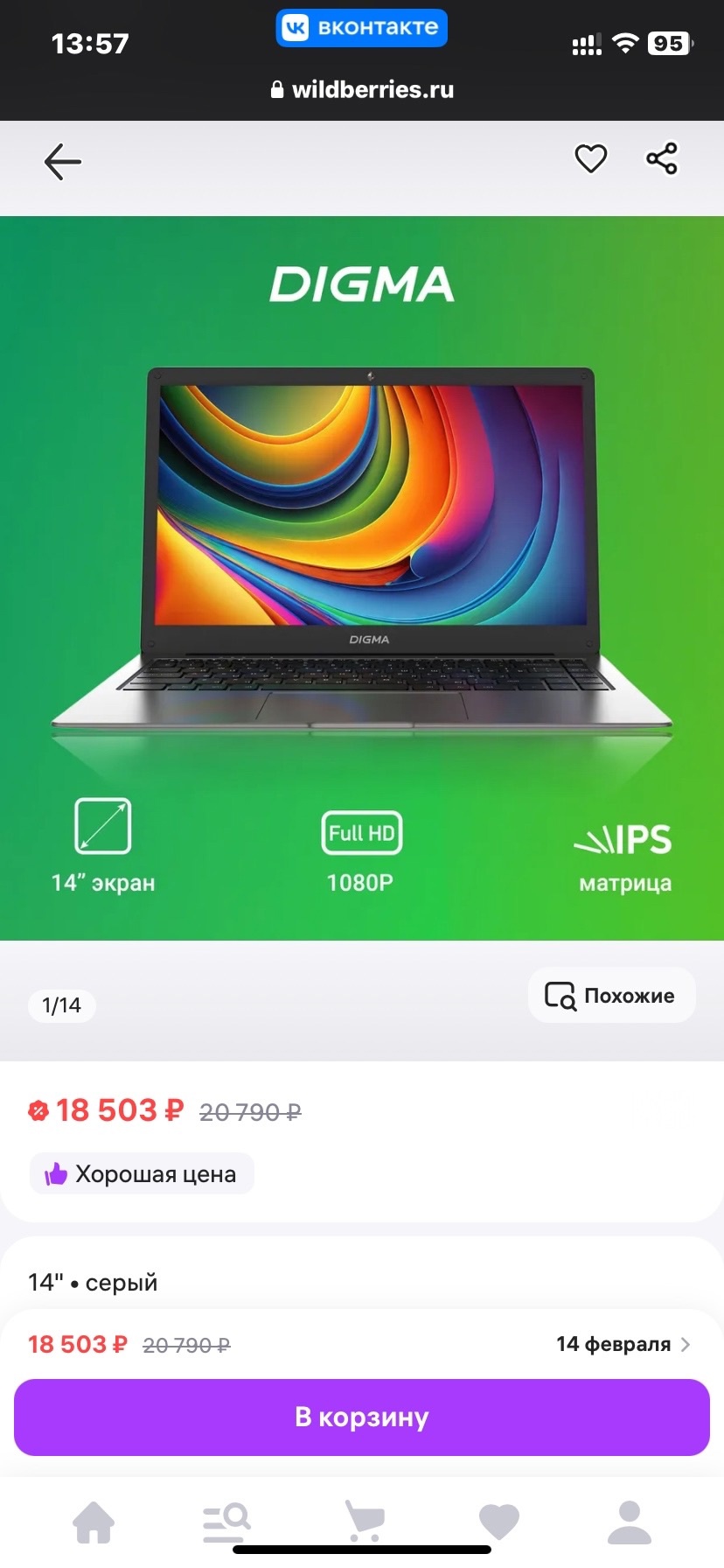
Task: Open the profile tab
Action: pos(630,1522)
